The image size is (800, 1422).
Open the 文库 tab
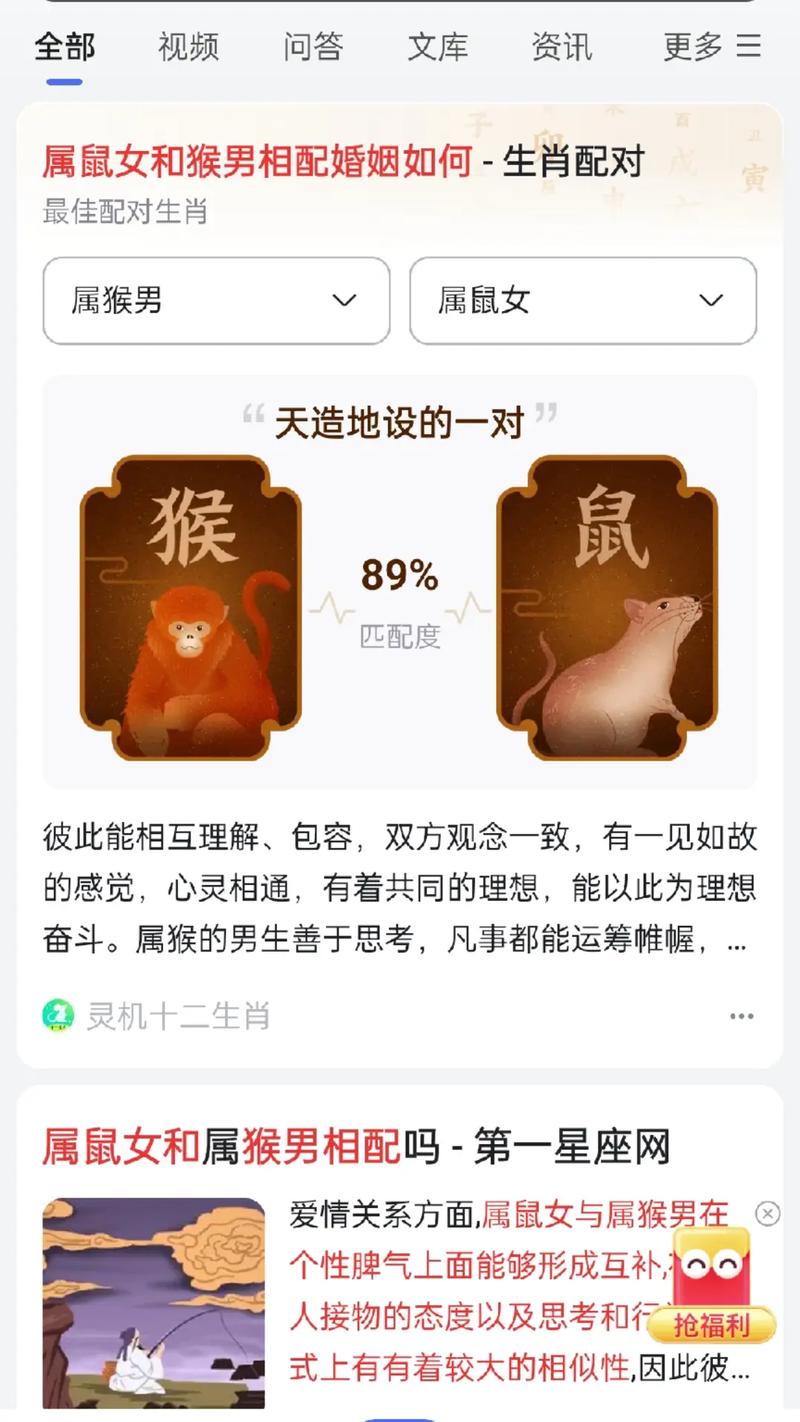point(437,47)
